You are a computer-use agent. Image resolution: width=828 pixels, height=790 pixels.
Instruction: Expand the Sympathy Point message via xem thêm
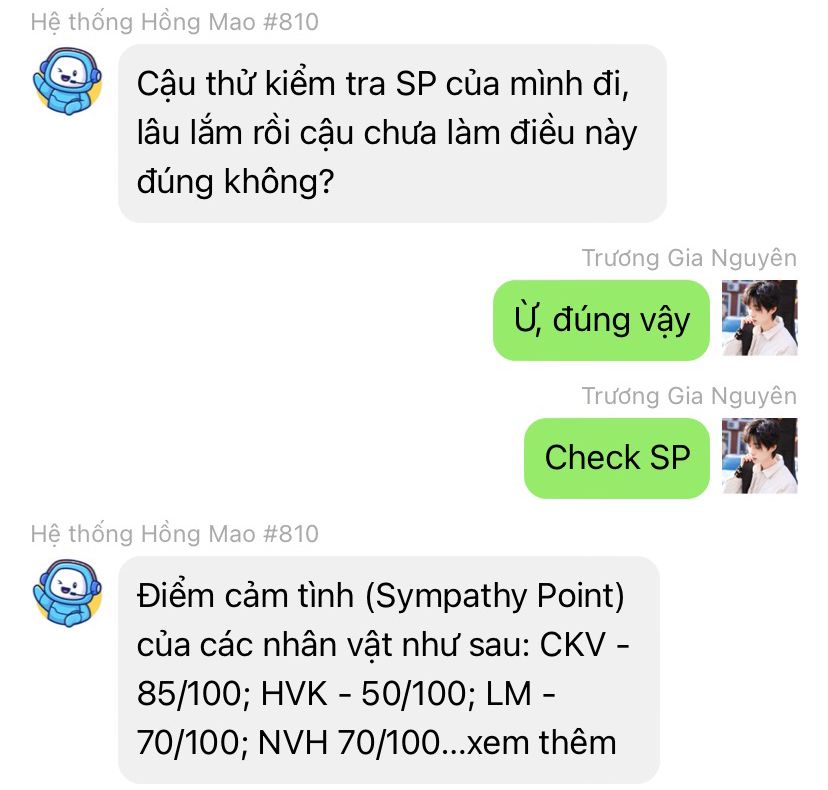pos(541,742)
